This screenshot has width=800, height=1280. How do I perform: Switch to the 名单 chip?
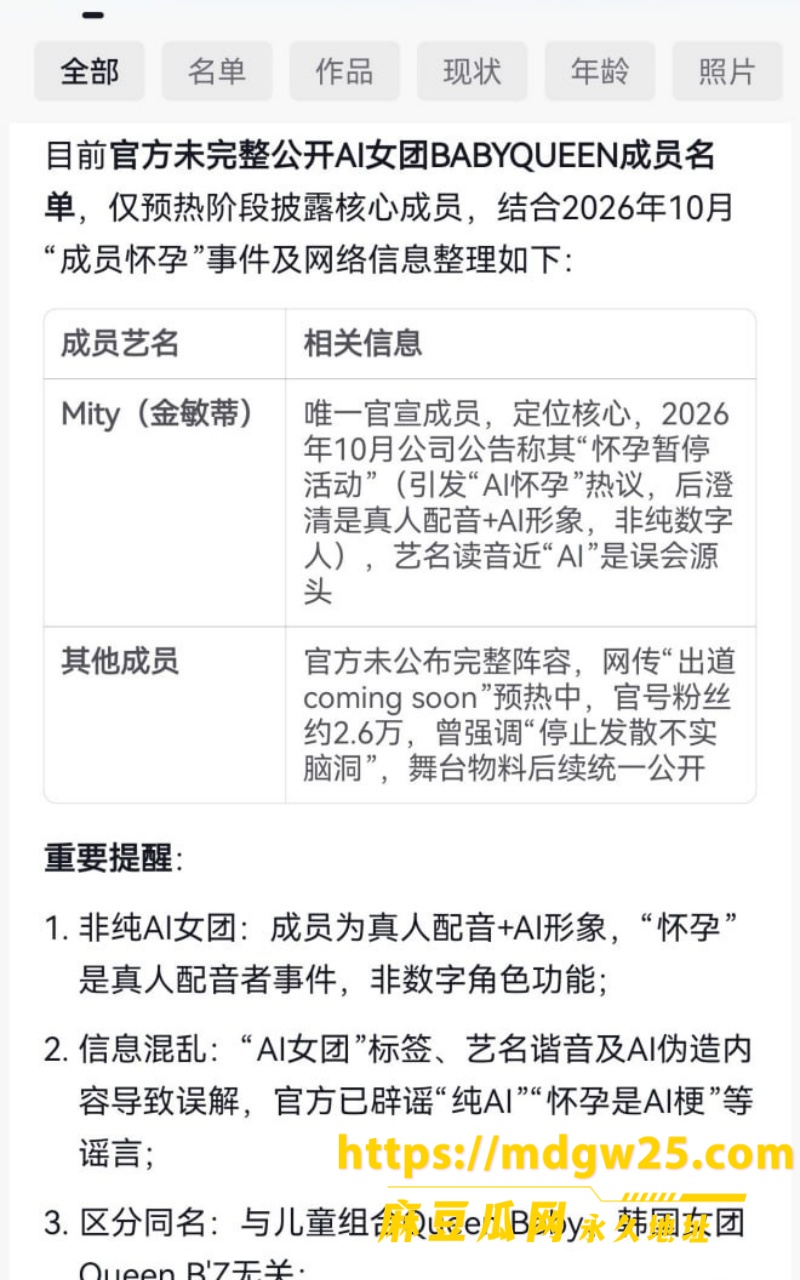pos(217,72)
